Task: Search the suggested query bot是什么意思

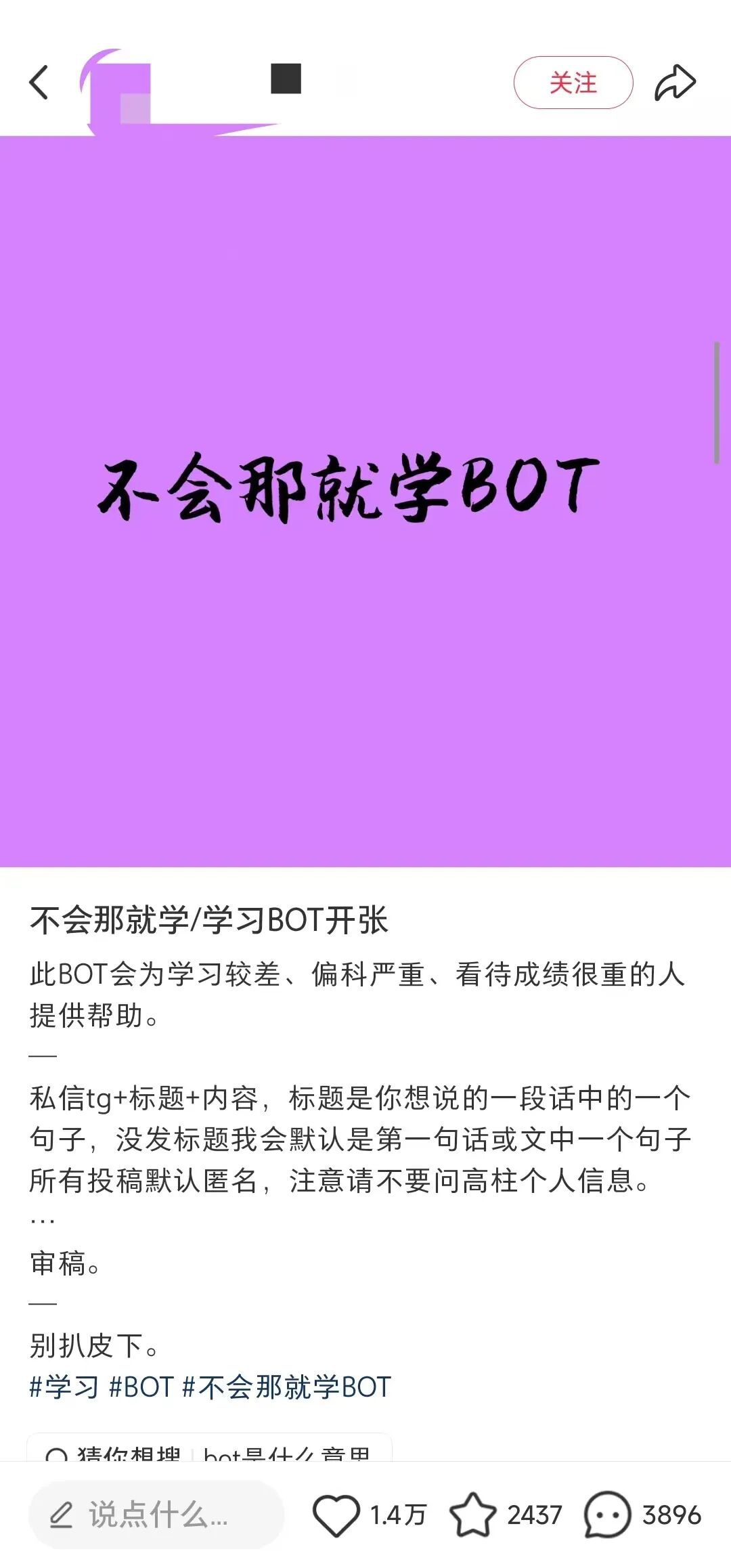Action: coord(287,1452)
